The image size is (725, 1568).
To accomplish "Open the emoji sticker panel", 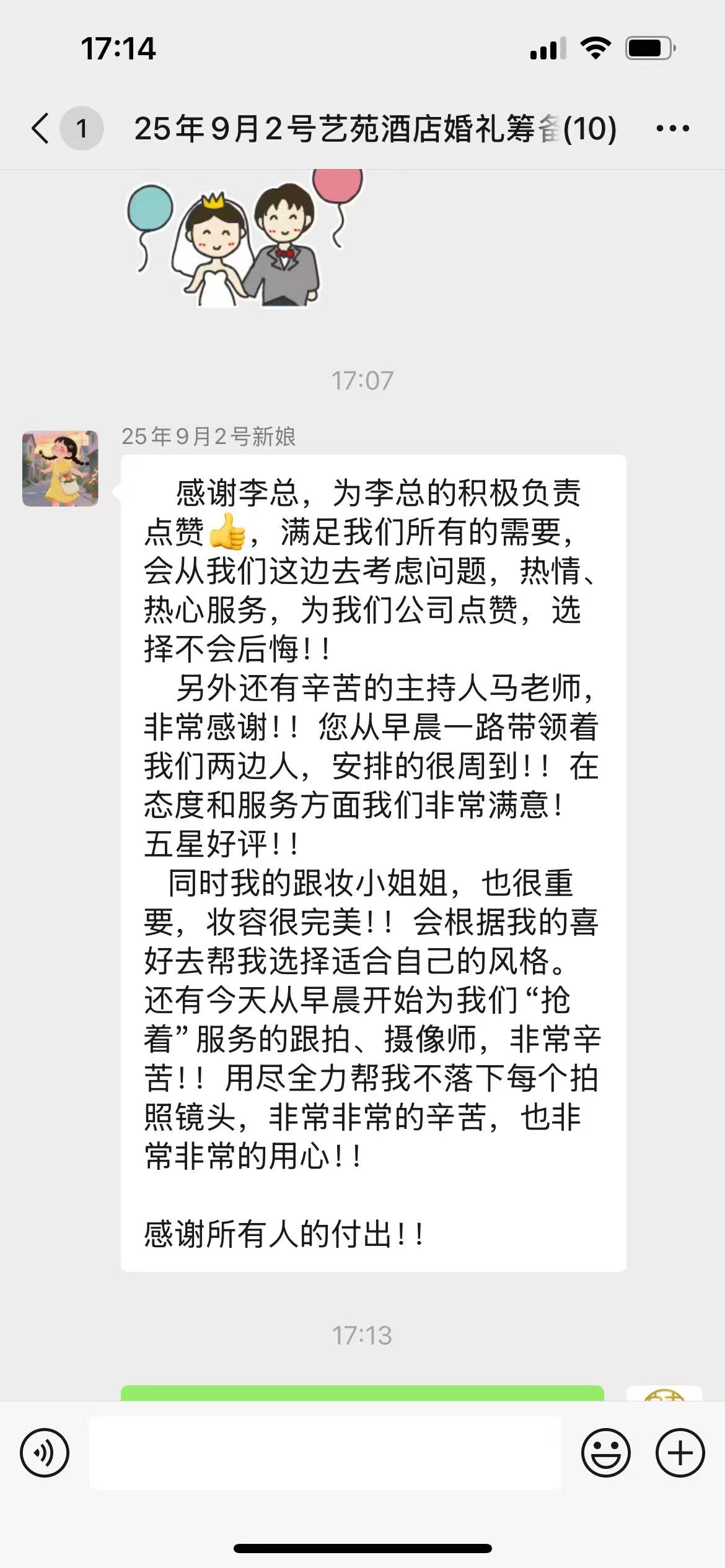I will (606, 1453).
